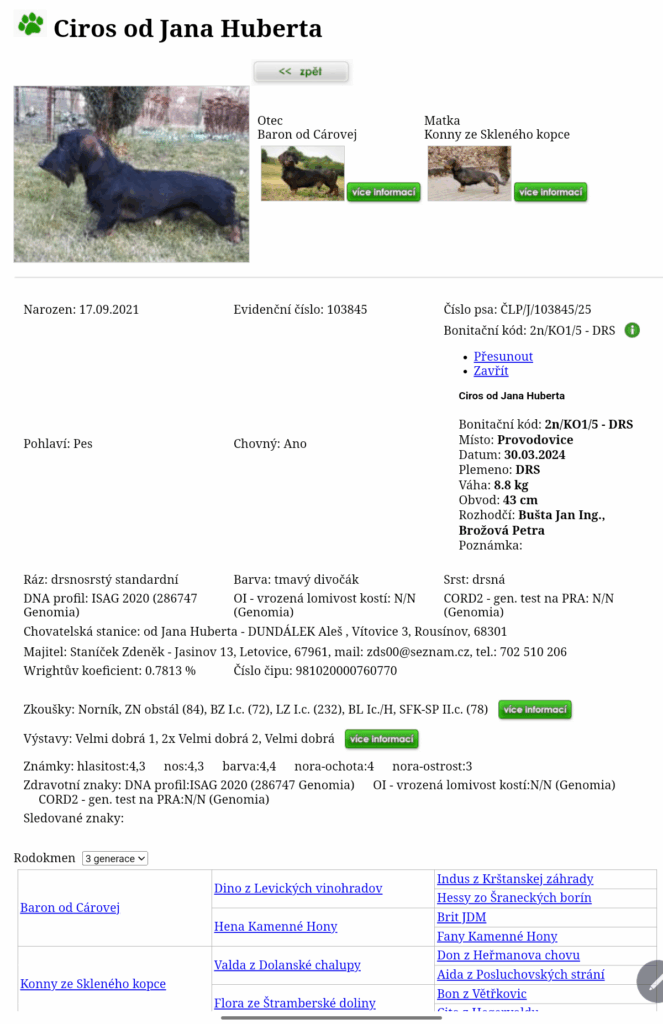Open the Fany Kamenné Hony link
663x1024 pixels.
coord(497,937)
